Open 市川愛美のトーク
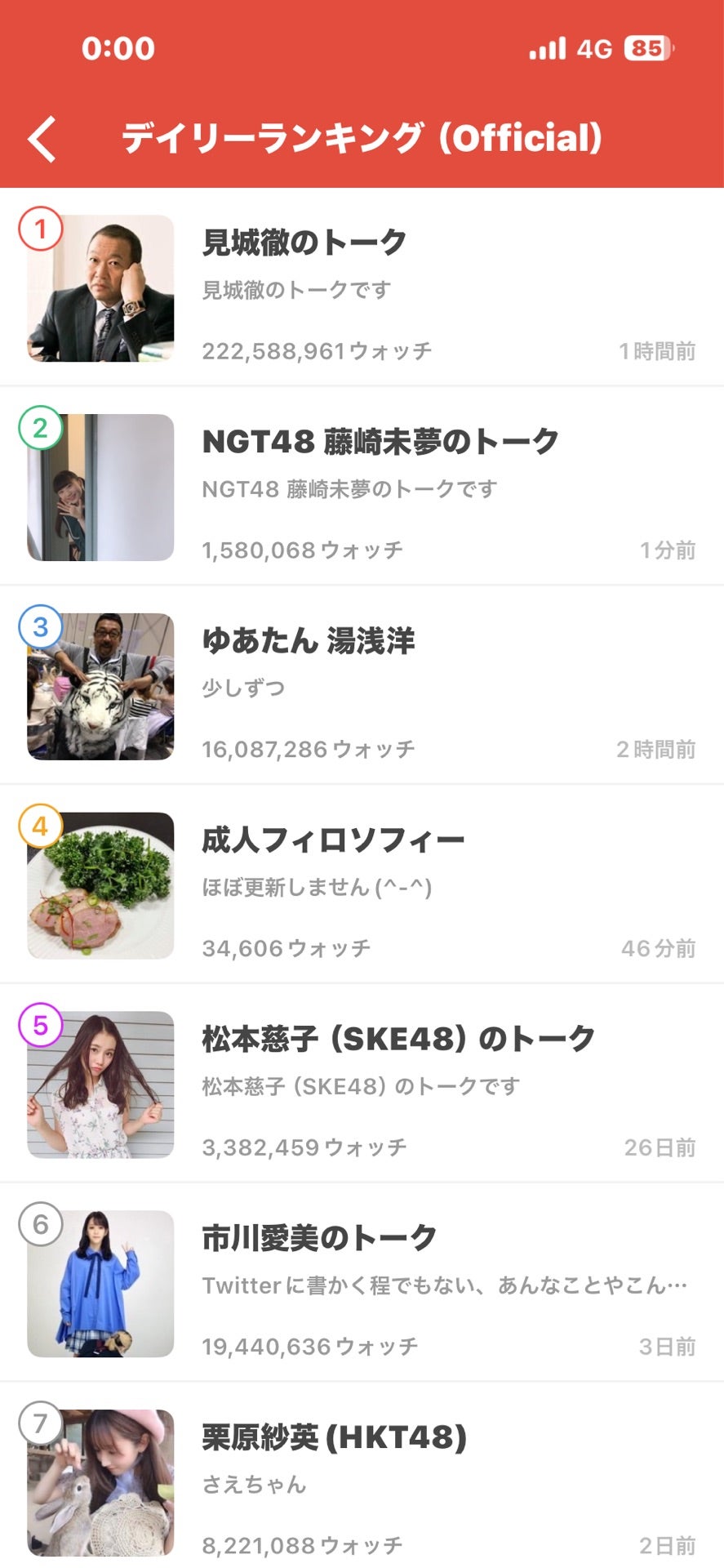724x1568 pixels. pyautogui.click(x=362, y=1284)
